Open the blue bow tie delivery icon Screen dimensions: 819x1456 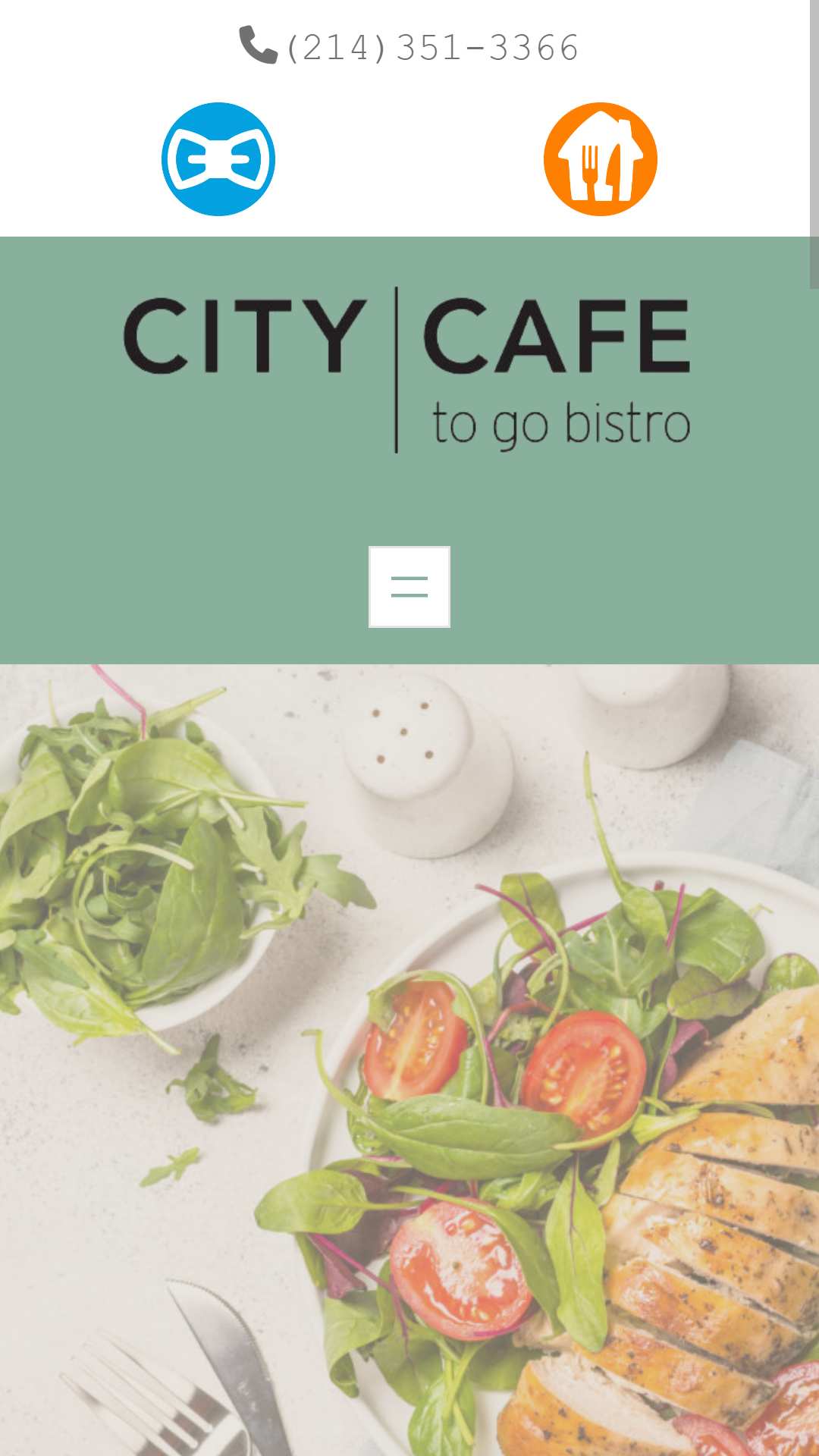[218, 159]
